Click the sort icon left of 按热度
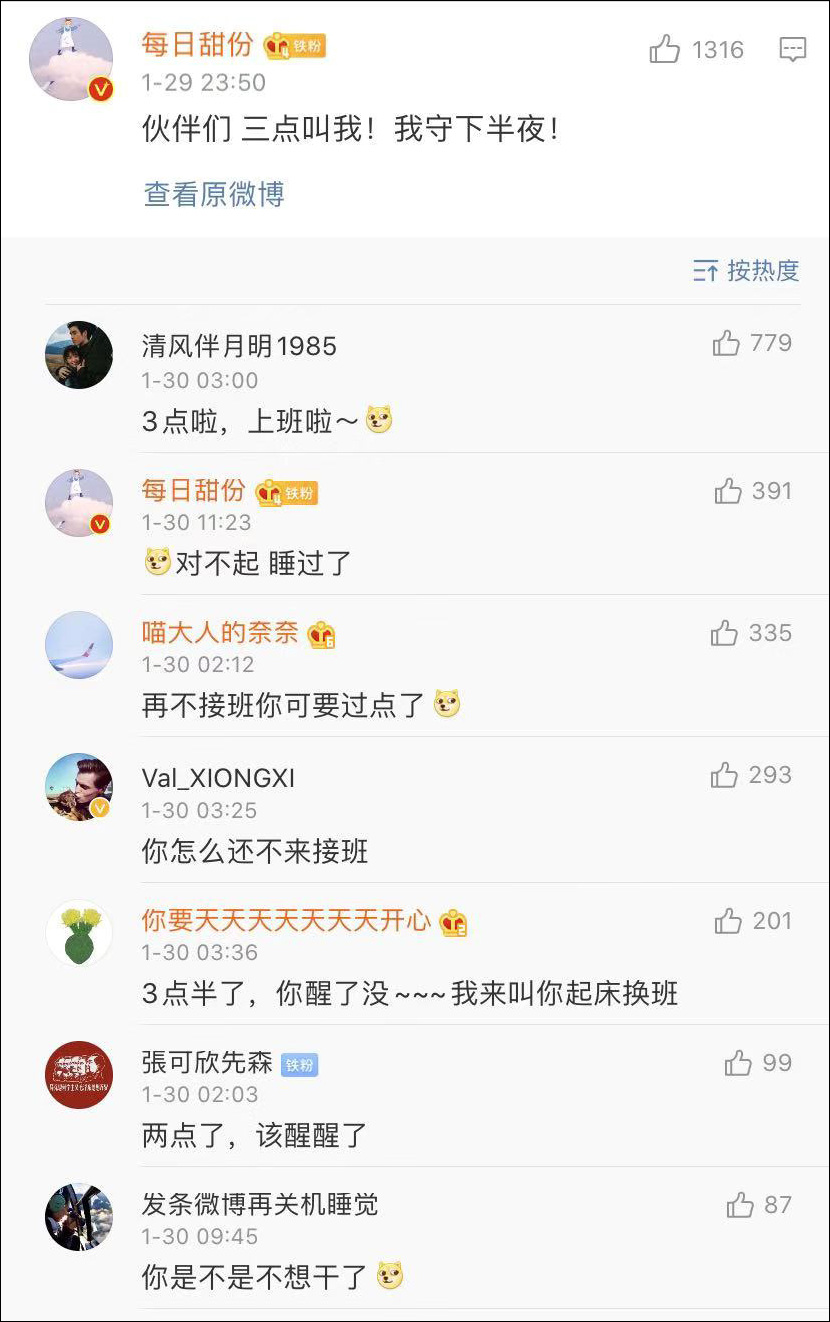The height and width of the screenshot is (1322, 830). [x=706, y=270]
